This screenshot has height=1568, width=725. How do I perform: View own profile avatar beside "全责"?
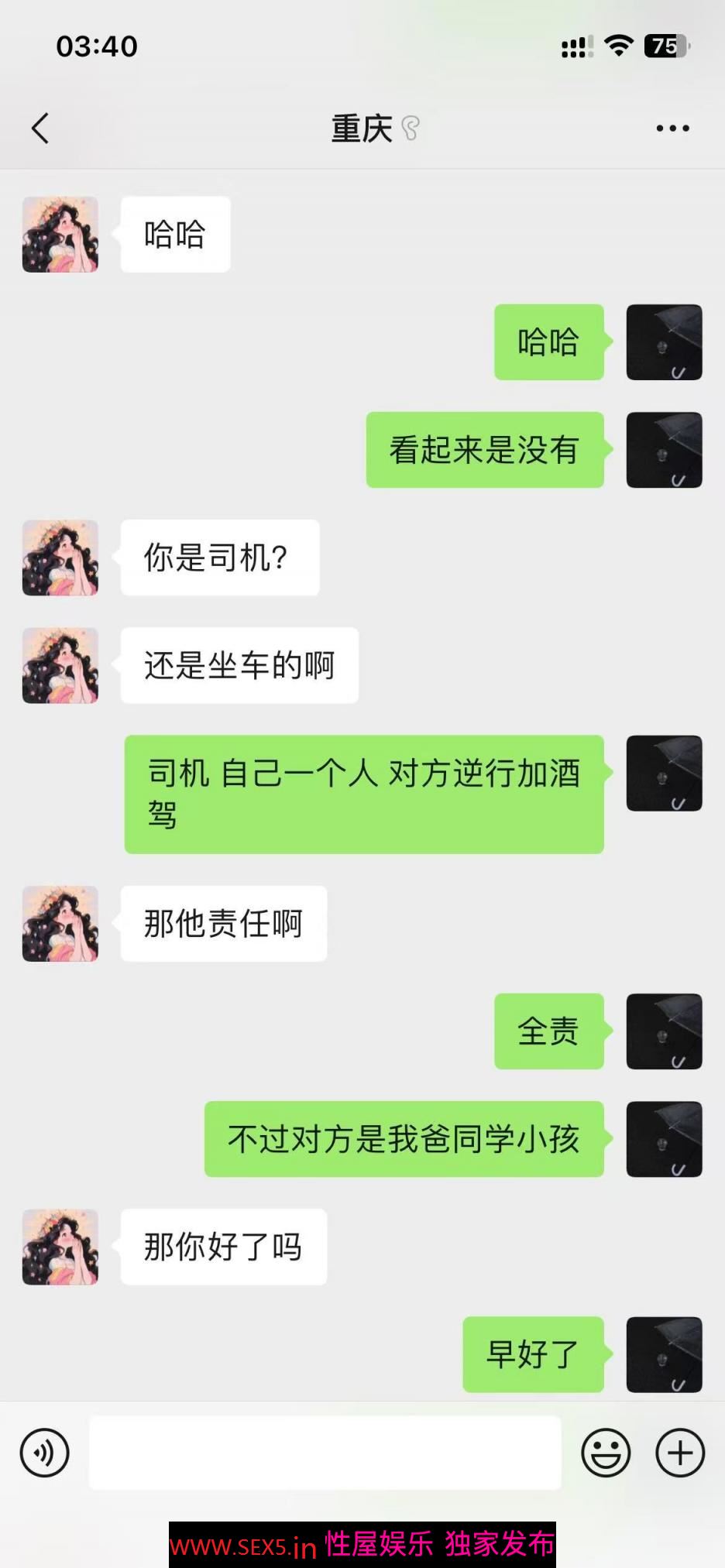point(664,1031)
